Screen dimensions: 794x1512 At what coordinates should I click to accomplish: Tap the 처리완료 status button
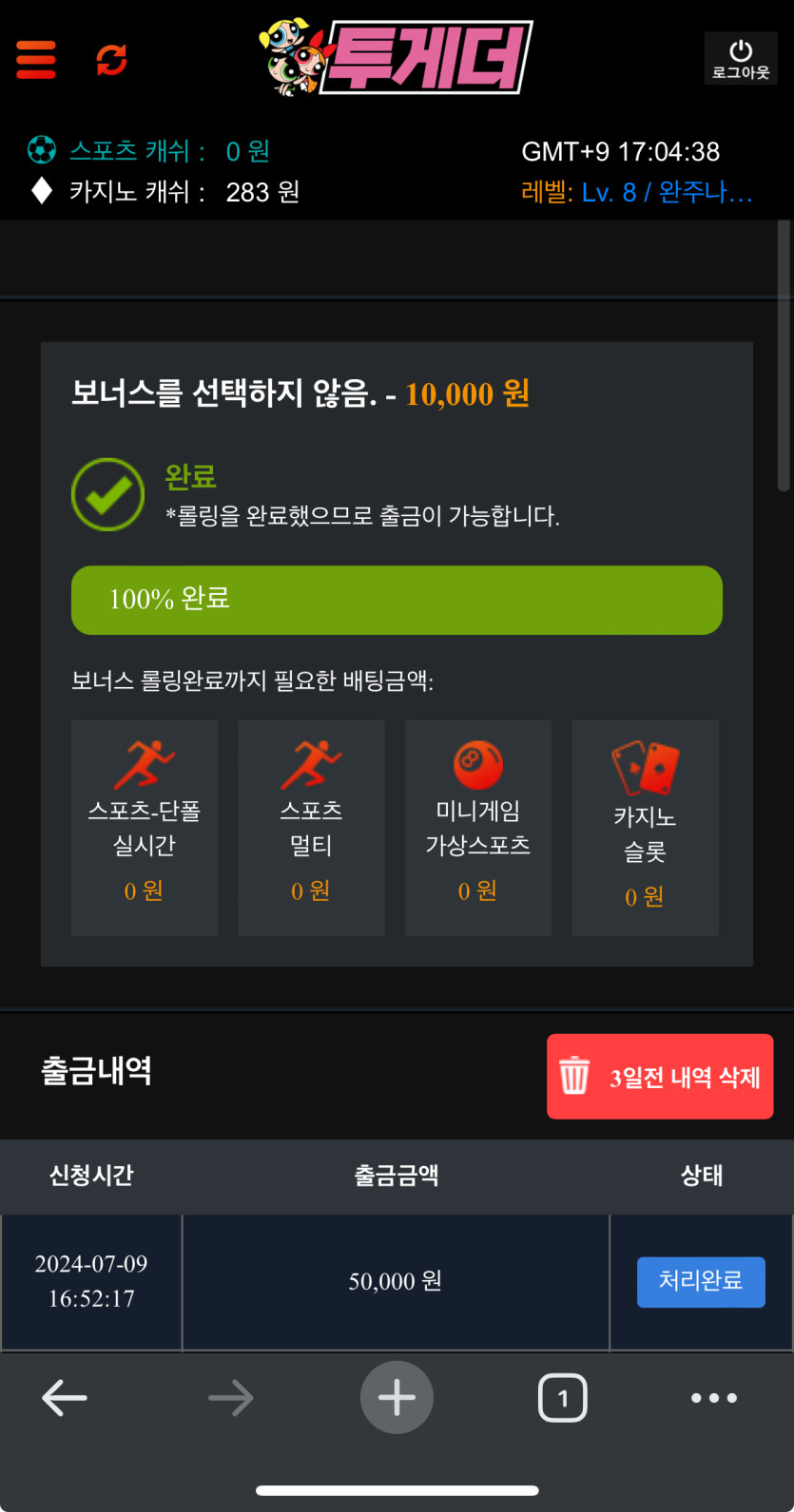701,1282
